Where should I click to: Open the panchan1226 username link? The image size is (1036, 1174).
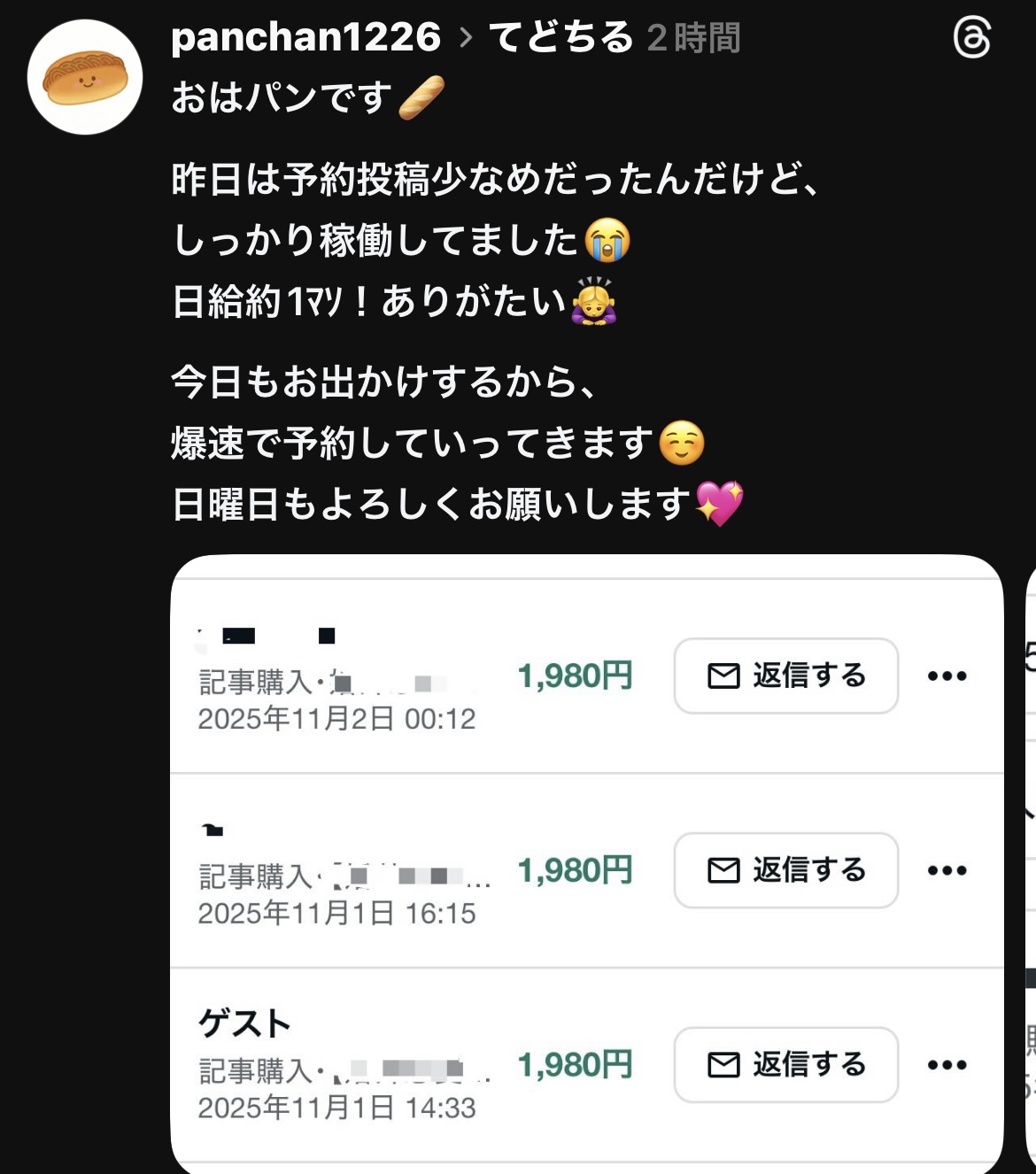[305, 37]
